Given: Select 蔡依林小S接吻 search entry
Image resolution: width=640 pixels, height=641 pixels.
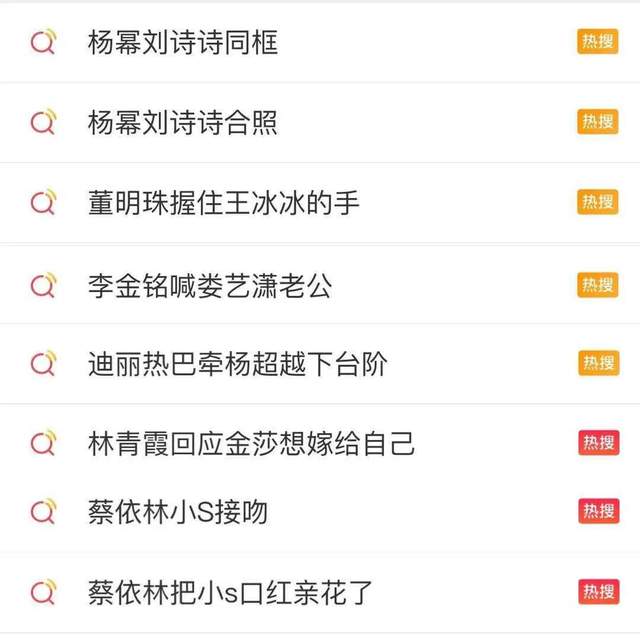Looking at the screenshot, I should coord(178,512).
